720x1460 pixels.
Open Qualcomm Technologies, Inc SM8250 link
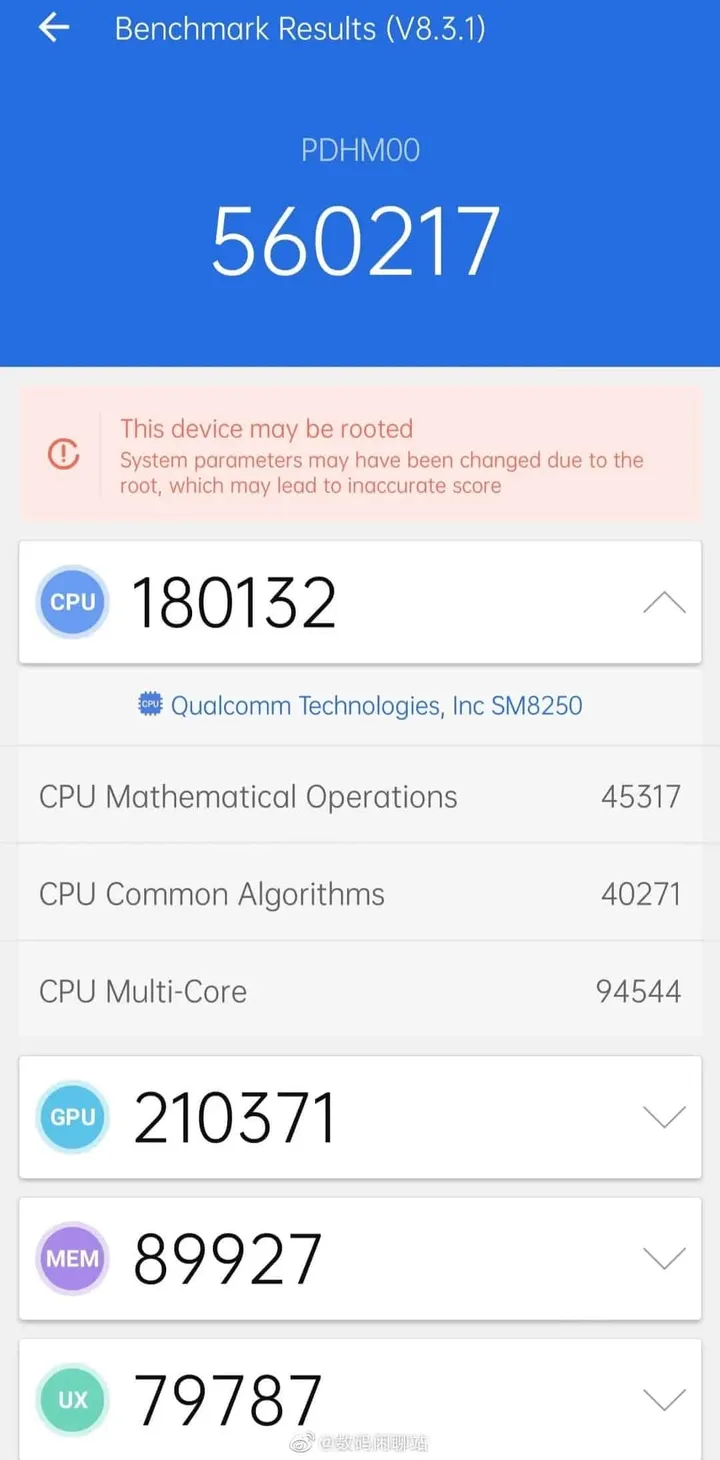coord(377,705)
